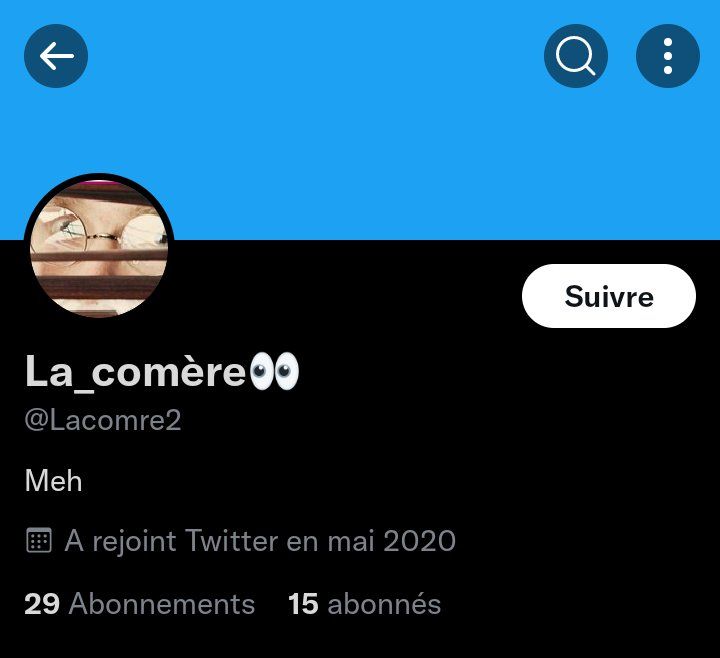The width and height of the screenshot is (720, 658).
Task: Open the 15 abonnés list
Action: (x=364, y=604)
